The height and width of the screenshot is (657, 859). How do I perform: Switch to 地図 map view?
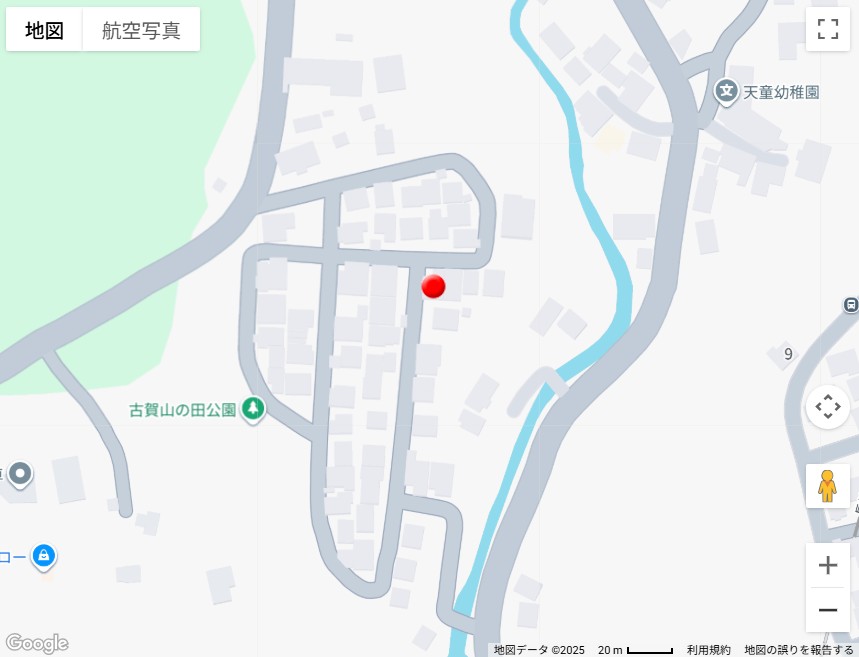coord(44,30)
